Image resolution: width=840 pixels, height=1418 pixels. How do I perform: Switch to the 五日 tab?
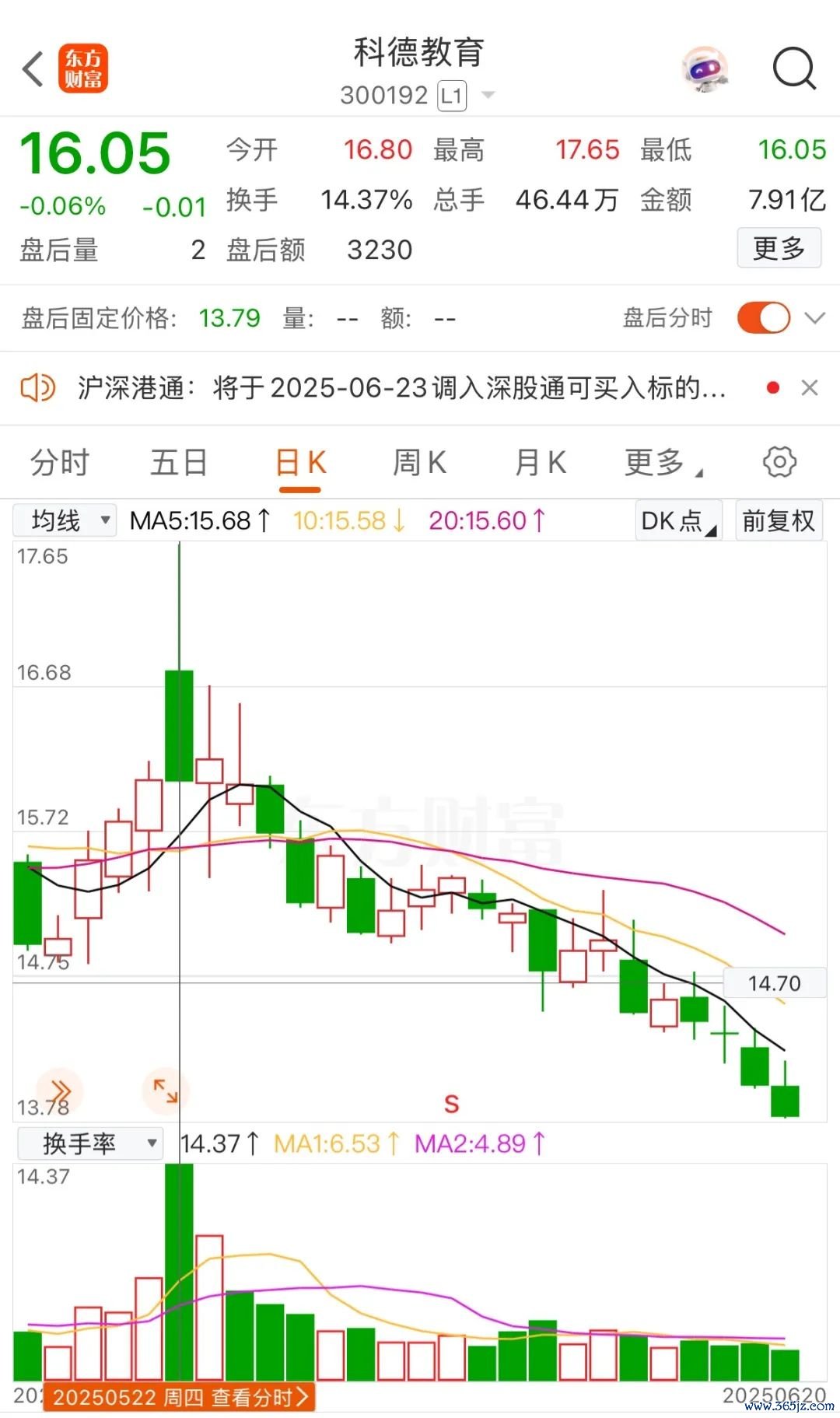(179, 462)
